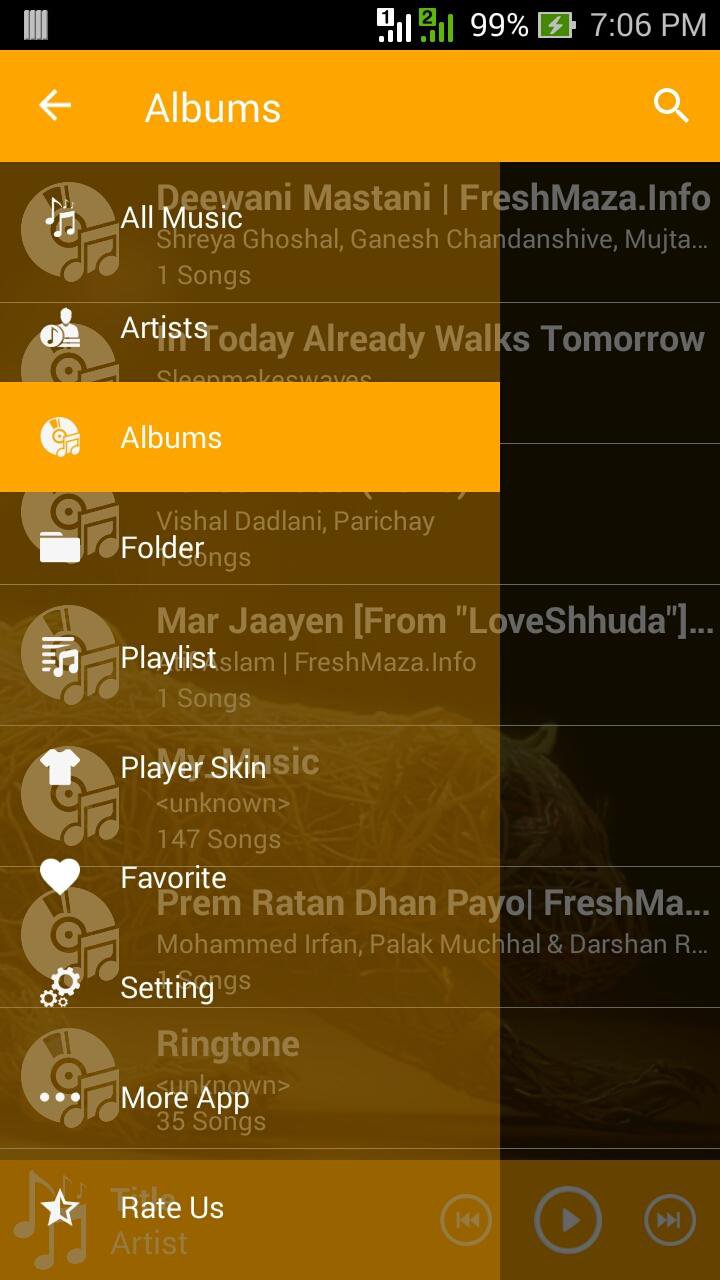Viewport: 720px width, 1280px height.
Task: Open the Favorite list
Action: pyautogui.click(x=173, y=878)
